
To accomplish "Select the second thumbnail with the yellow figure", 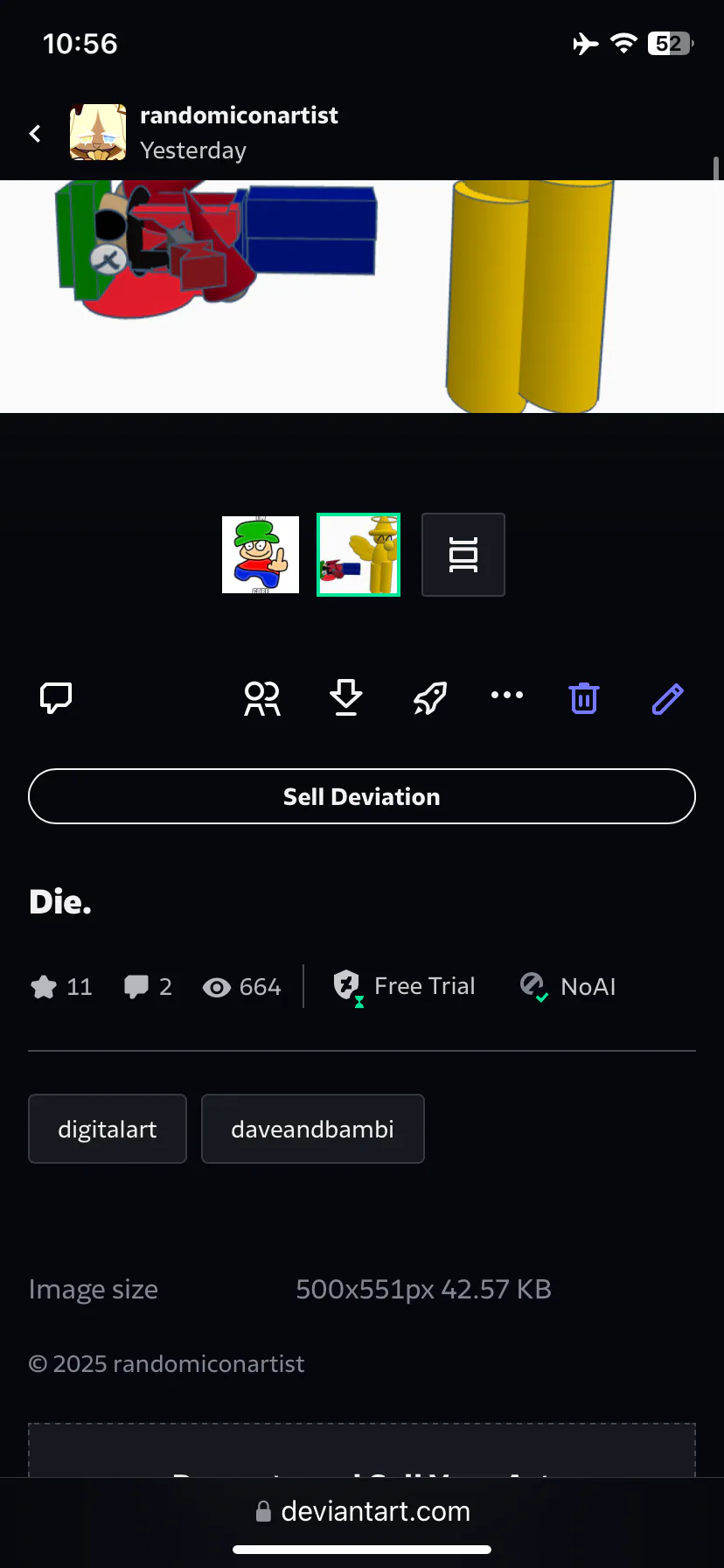I will pos(359,555).
